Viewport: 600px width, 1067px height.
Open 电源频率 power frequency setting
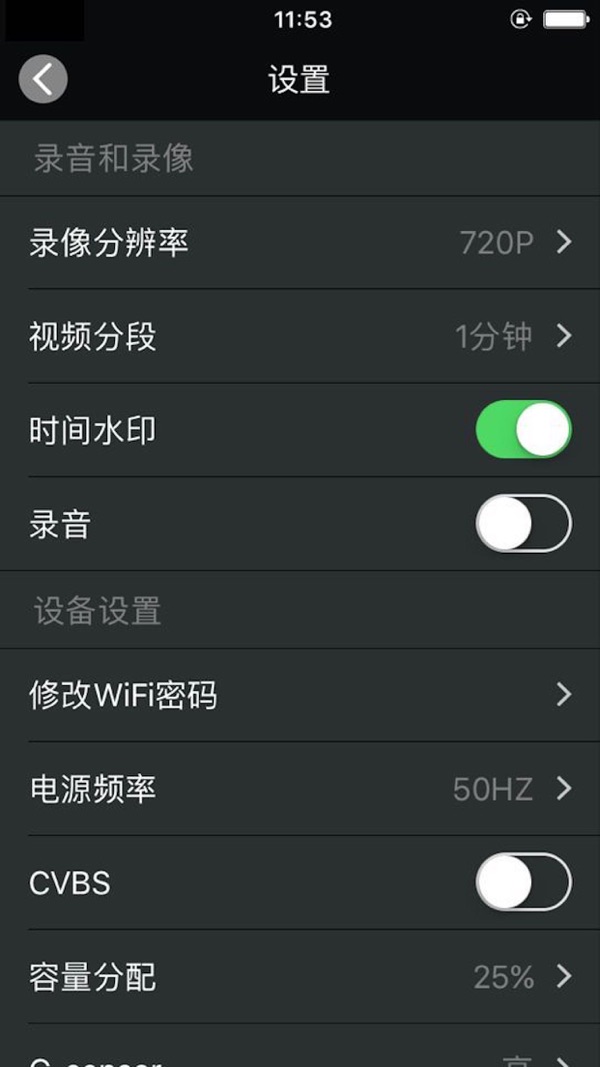300,789
